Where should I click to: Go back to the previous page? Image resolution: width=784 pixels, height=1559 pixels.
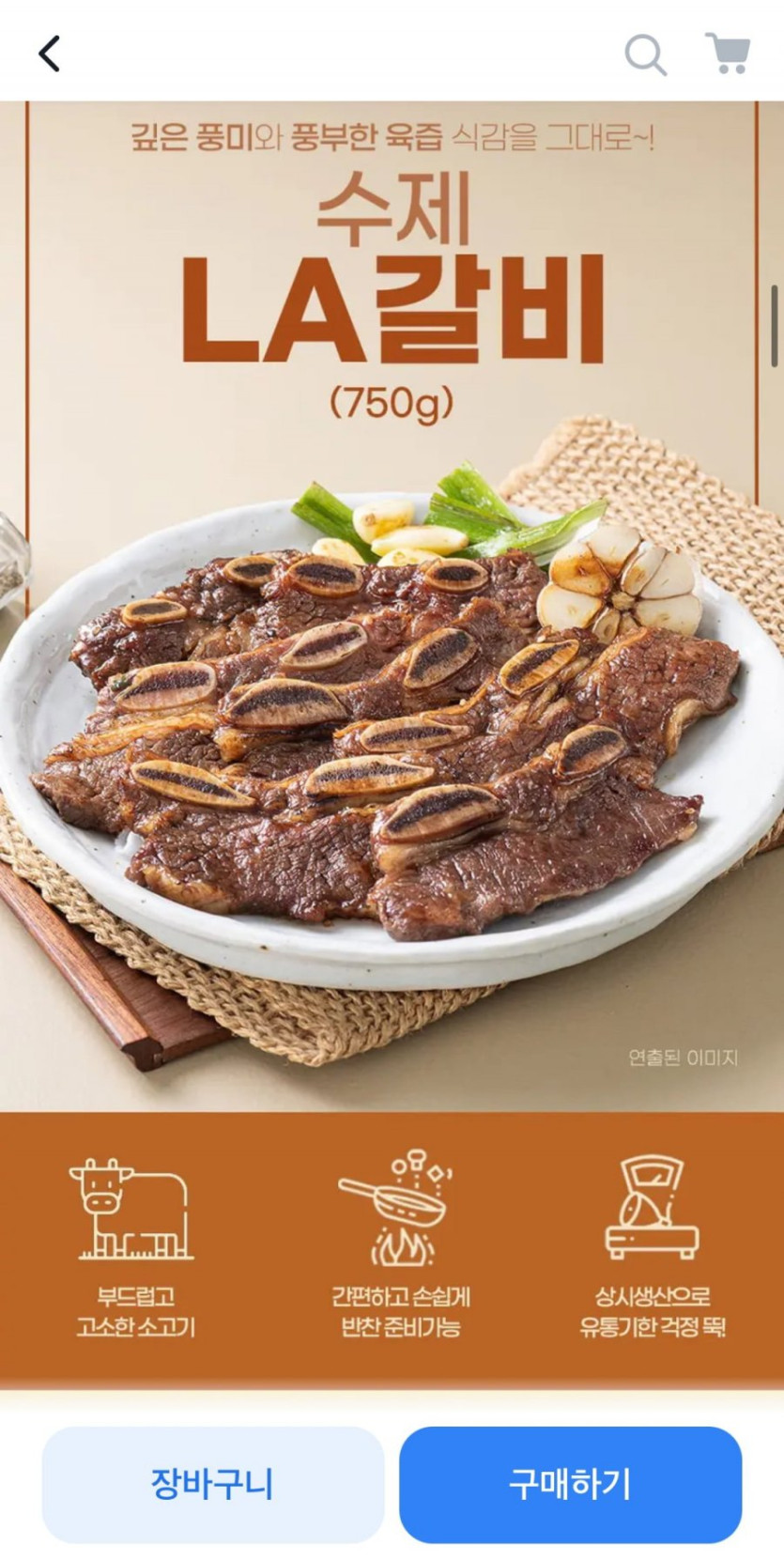pos(50,54)
